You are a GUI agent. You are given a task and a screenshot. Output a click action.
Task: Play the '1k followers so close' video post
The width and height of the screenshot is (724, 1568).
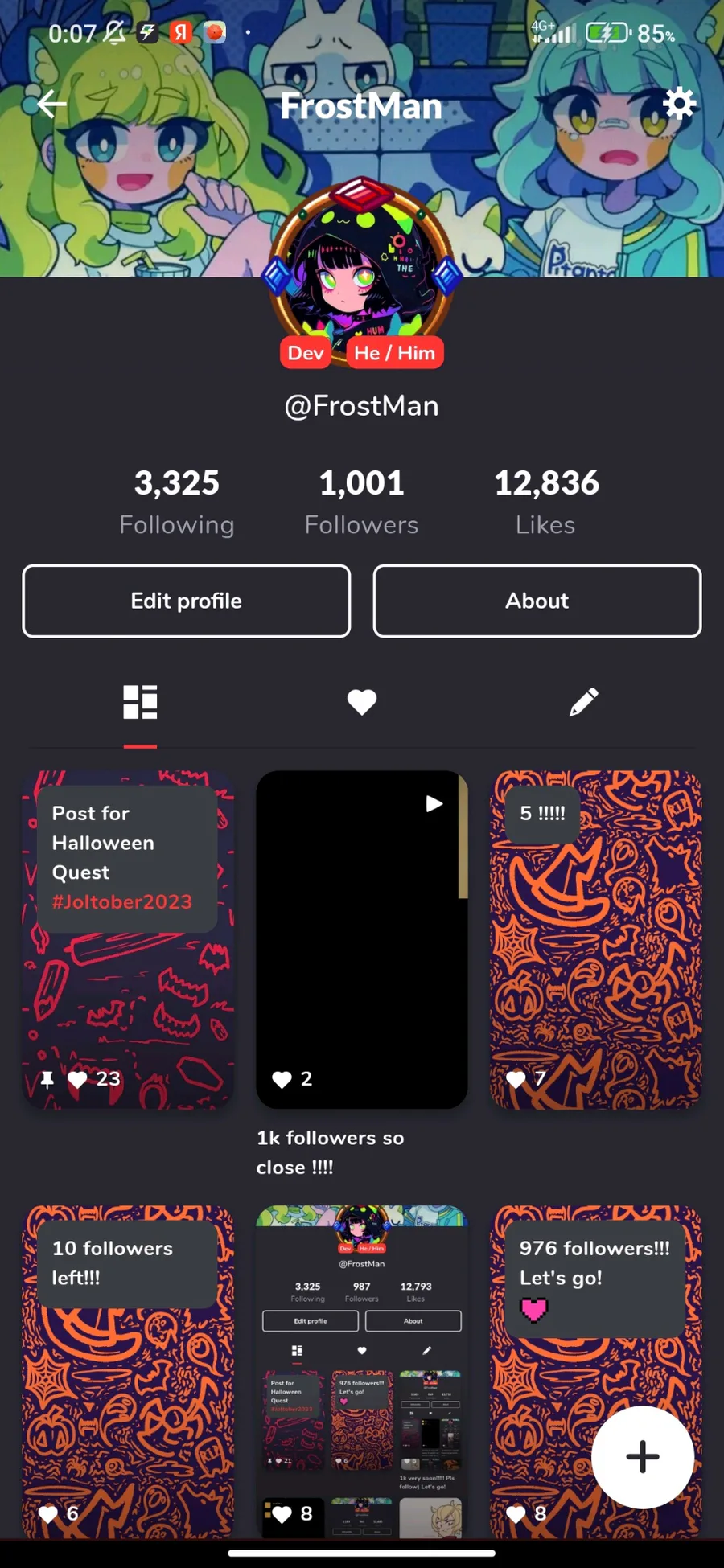(361, 939)
